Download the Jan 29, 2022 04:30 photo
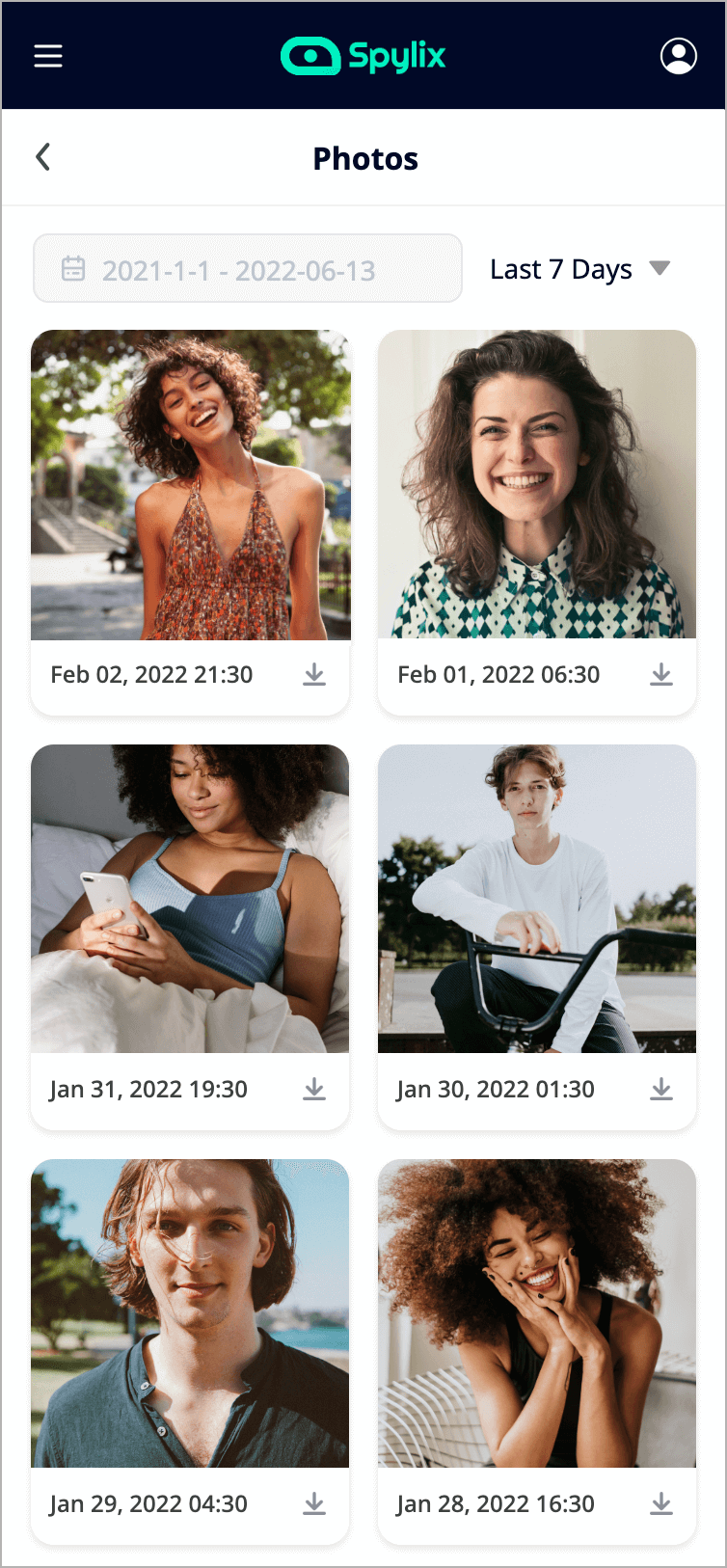This screenshot has width=727, height=1568. tap(314, 1504)
